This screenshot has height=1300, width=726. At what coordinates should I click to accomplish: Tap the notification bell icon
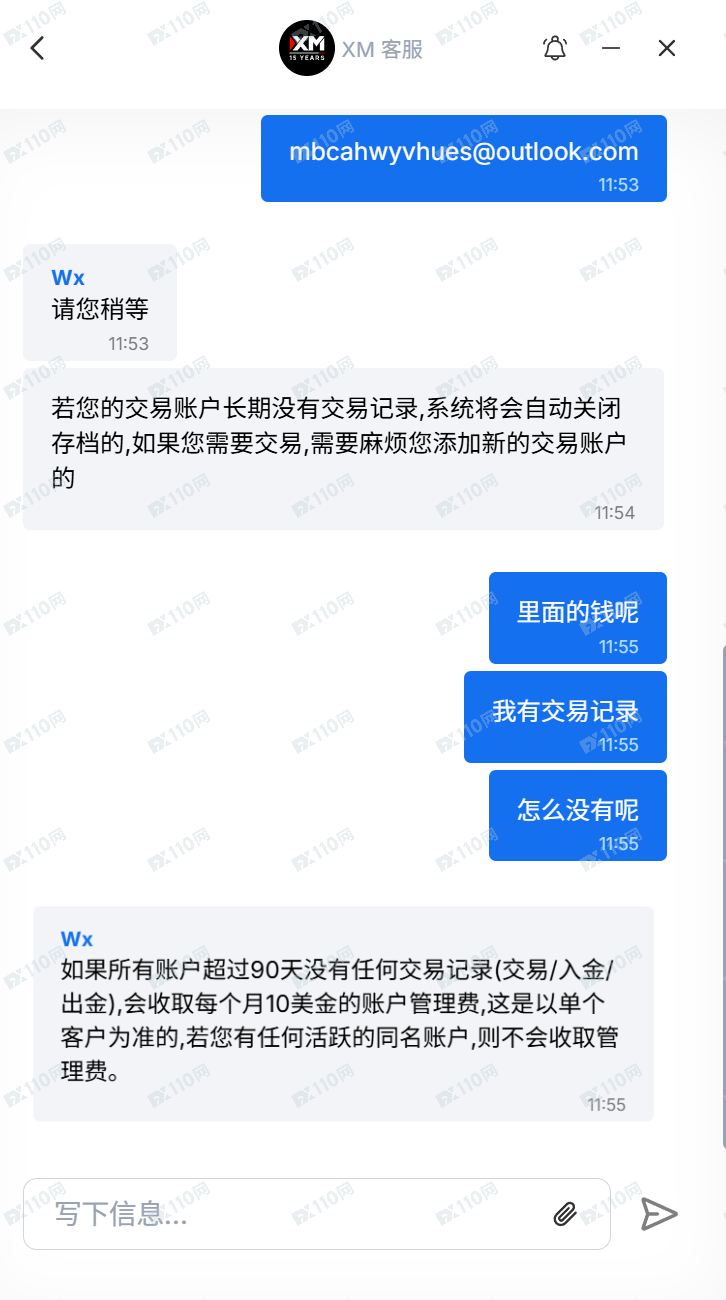click(x=555, y=48)
